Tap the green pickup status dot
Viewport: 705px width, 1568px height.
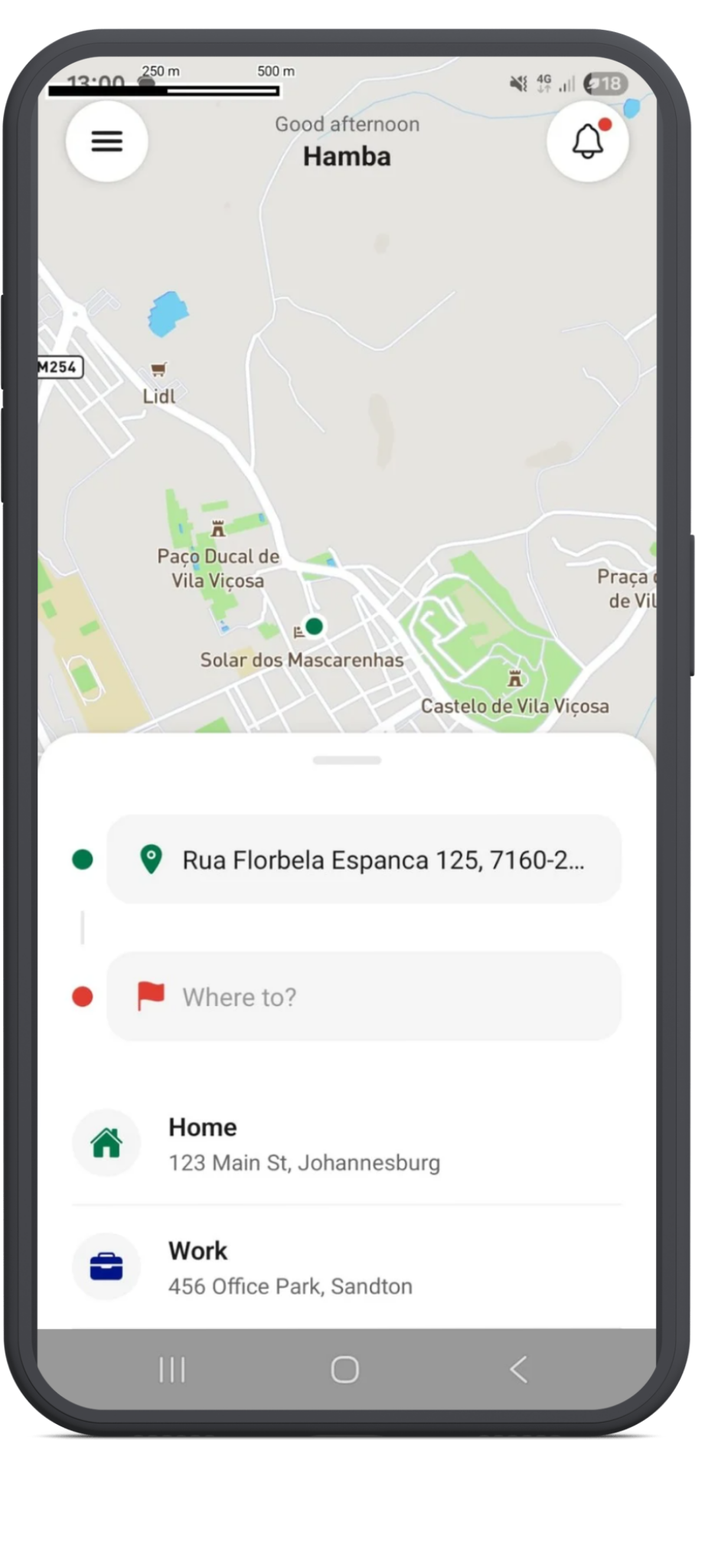tap(82, 859)
